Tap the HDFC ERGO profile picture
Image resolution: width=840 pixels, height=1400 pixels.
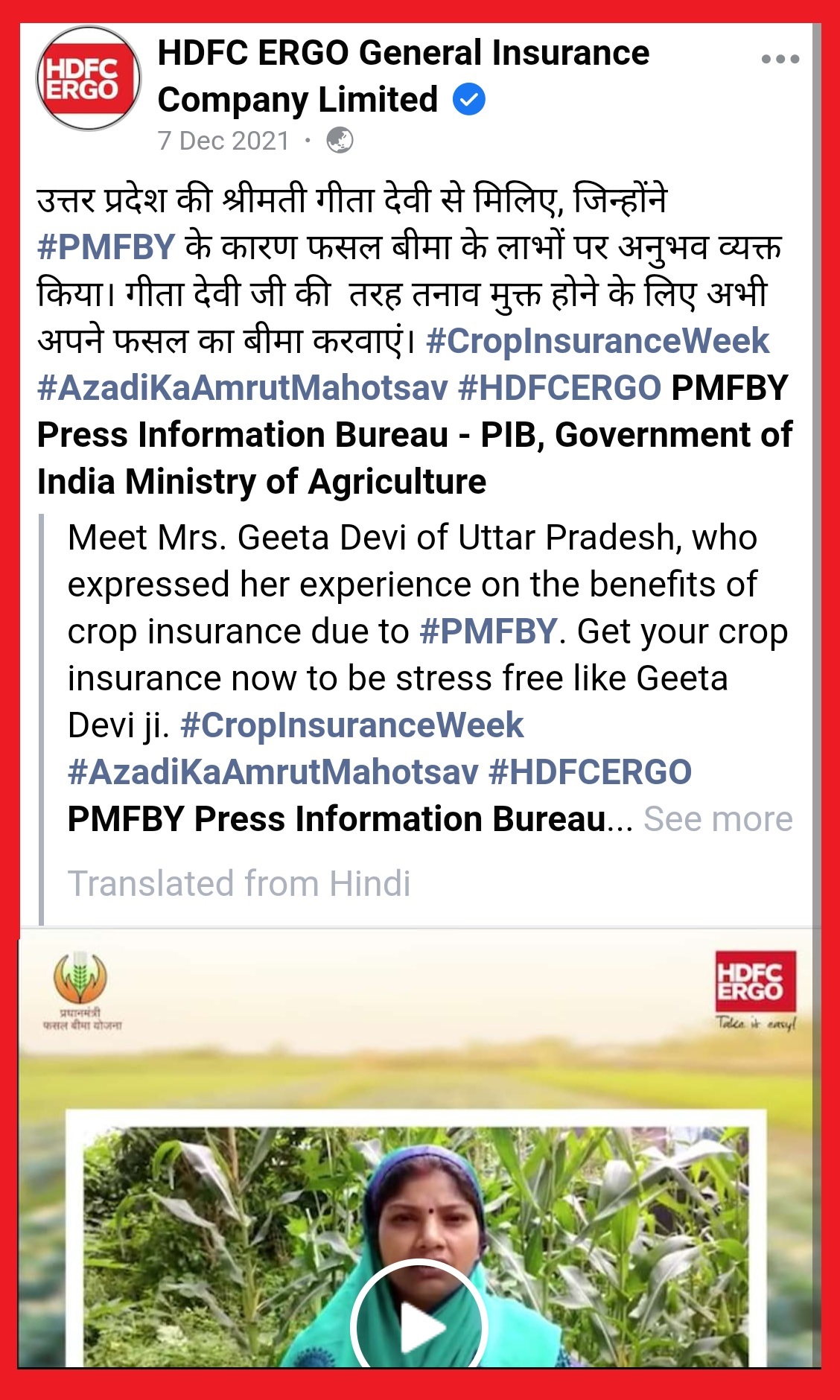point(88,78)
